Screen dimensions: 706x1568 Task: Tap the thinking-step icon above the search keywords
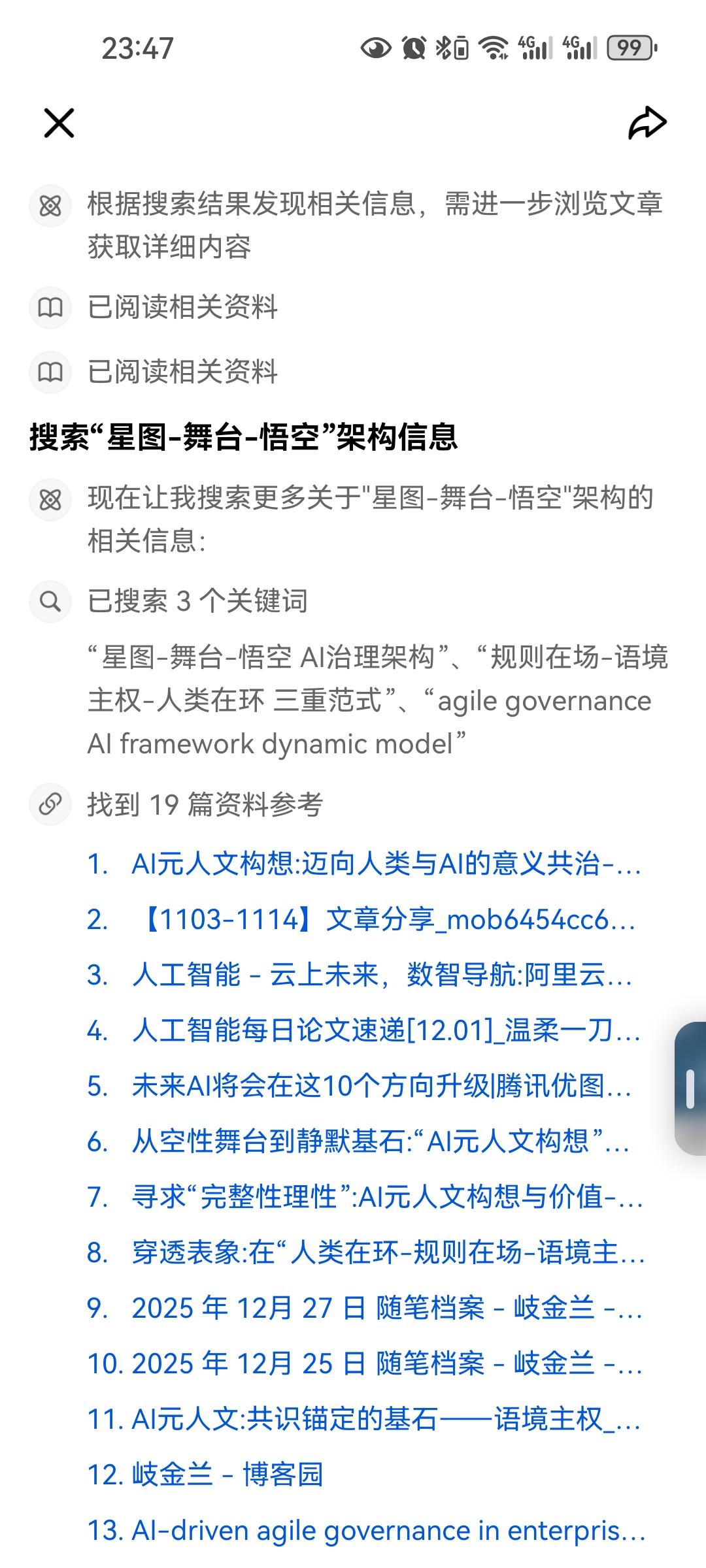click(50, 500)
